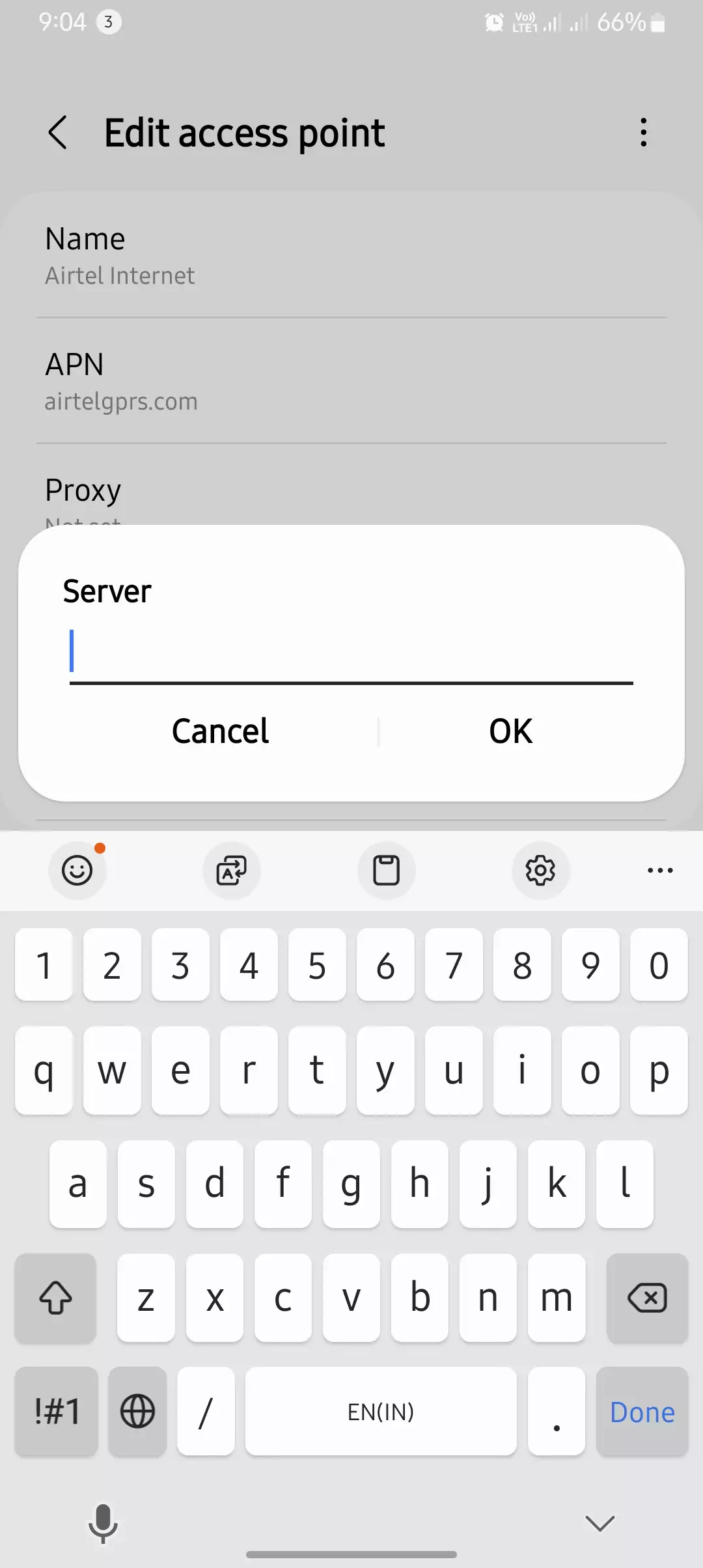Open keyboard settings gear
703x1568 pixels.
coord(540,871)
